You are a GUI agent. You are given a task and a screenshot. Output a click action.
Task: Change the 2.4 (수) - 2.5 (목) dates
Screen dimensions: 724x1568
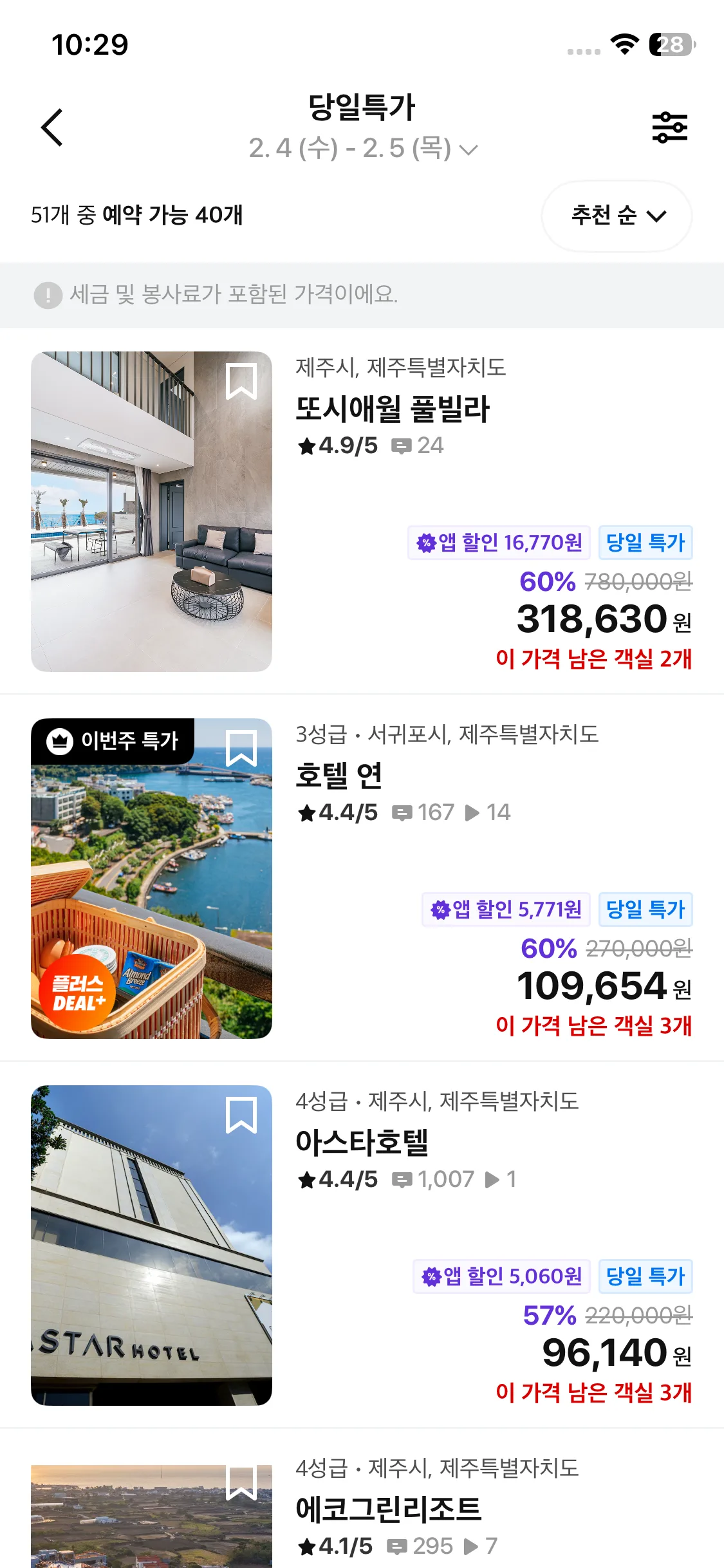[363, 149]
